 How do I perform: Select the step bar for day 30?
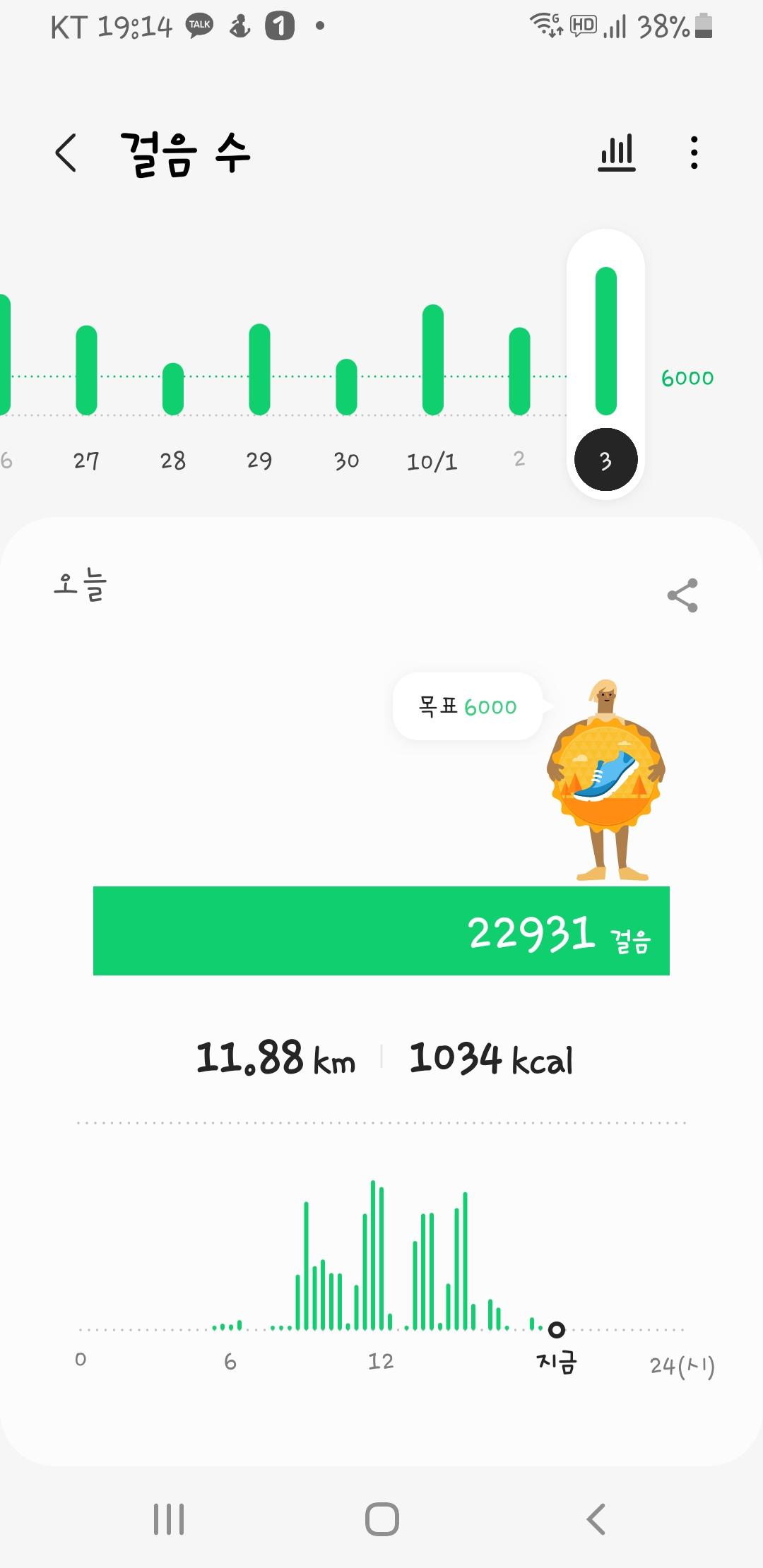[x=346, y=386]
